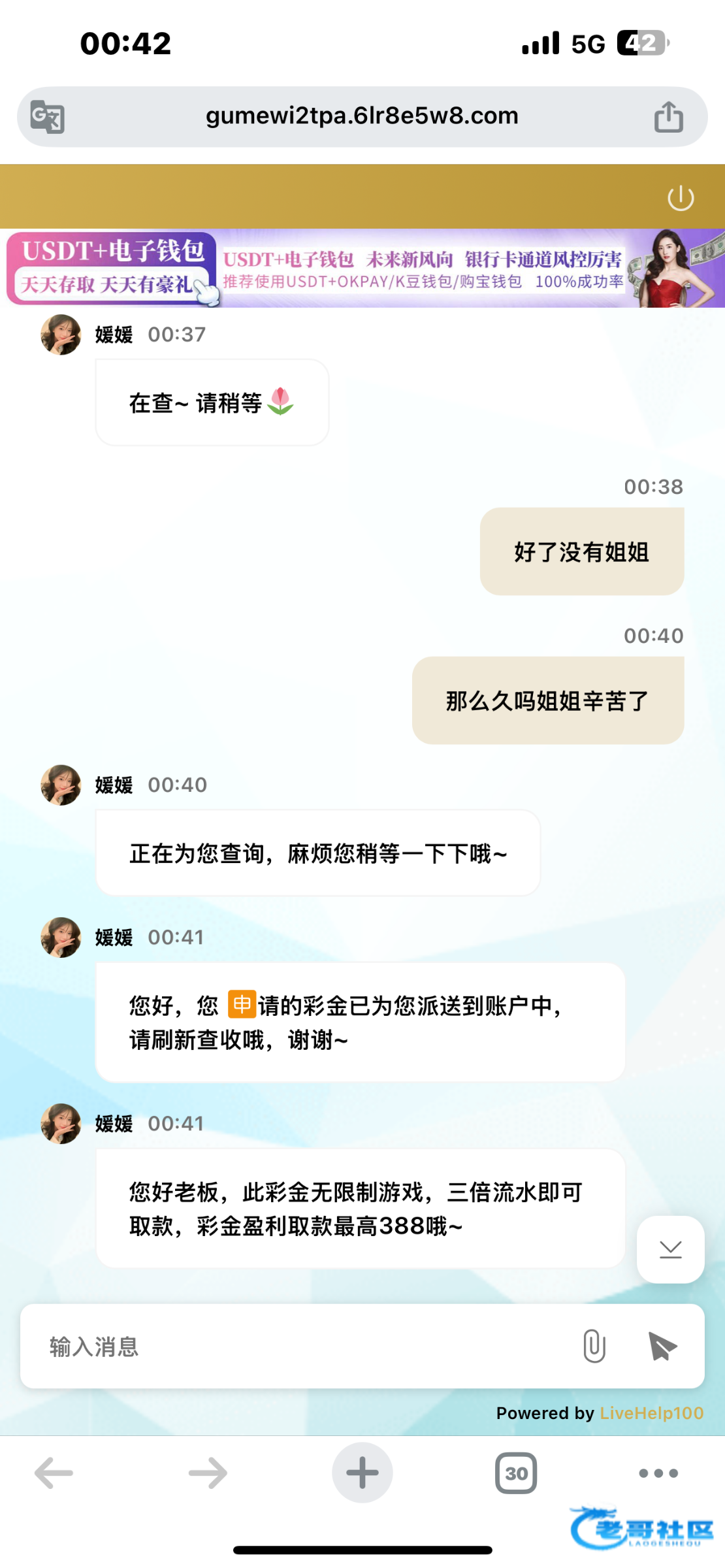The height and width of the screenshot is (1568, 725).
Task: Go back to the previous page
Action: 54,1473
